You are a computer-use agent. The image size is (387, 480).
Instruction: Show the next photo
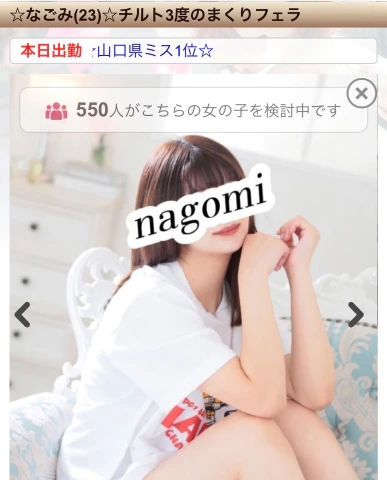point(356,314)
